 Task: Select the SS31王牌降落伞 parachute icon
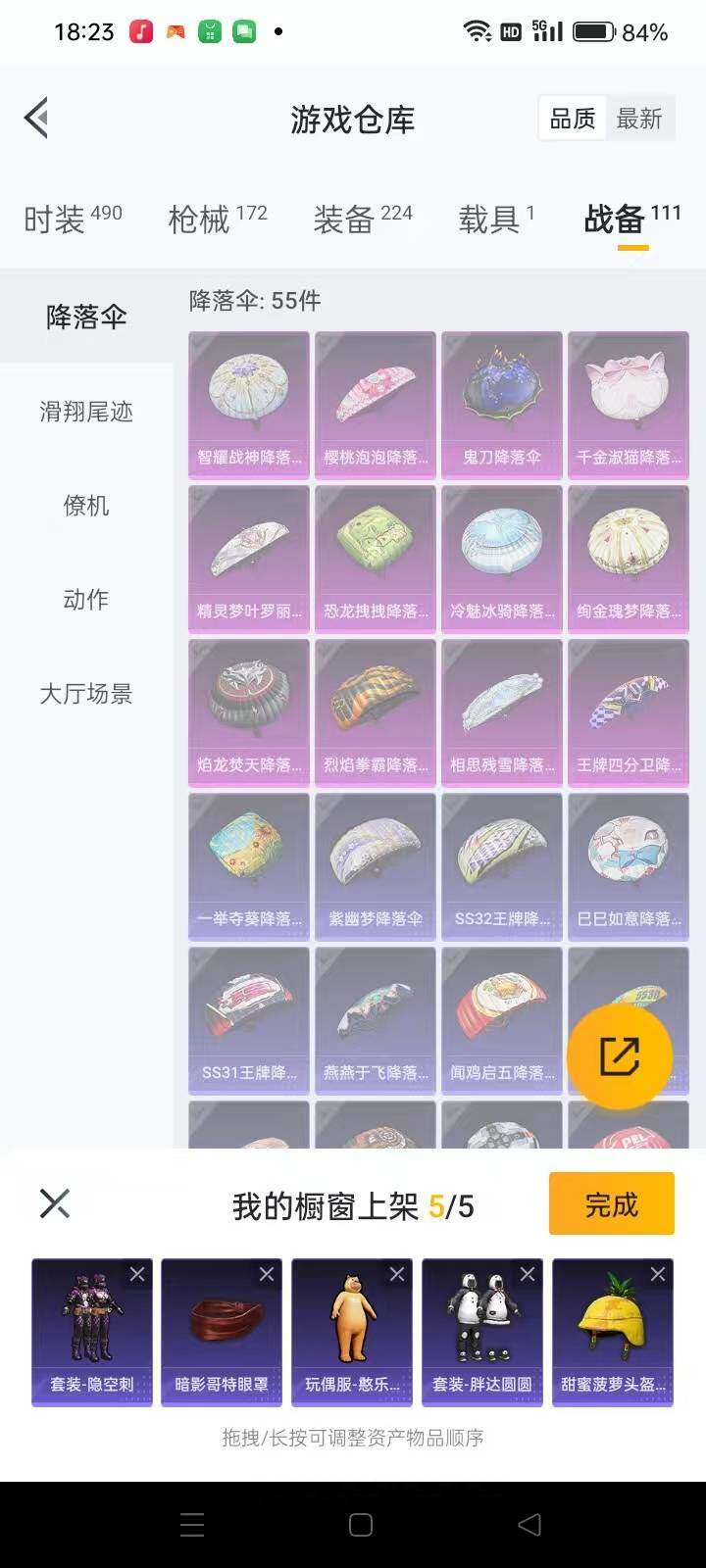[x=248, y=1004]
